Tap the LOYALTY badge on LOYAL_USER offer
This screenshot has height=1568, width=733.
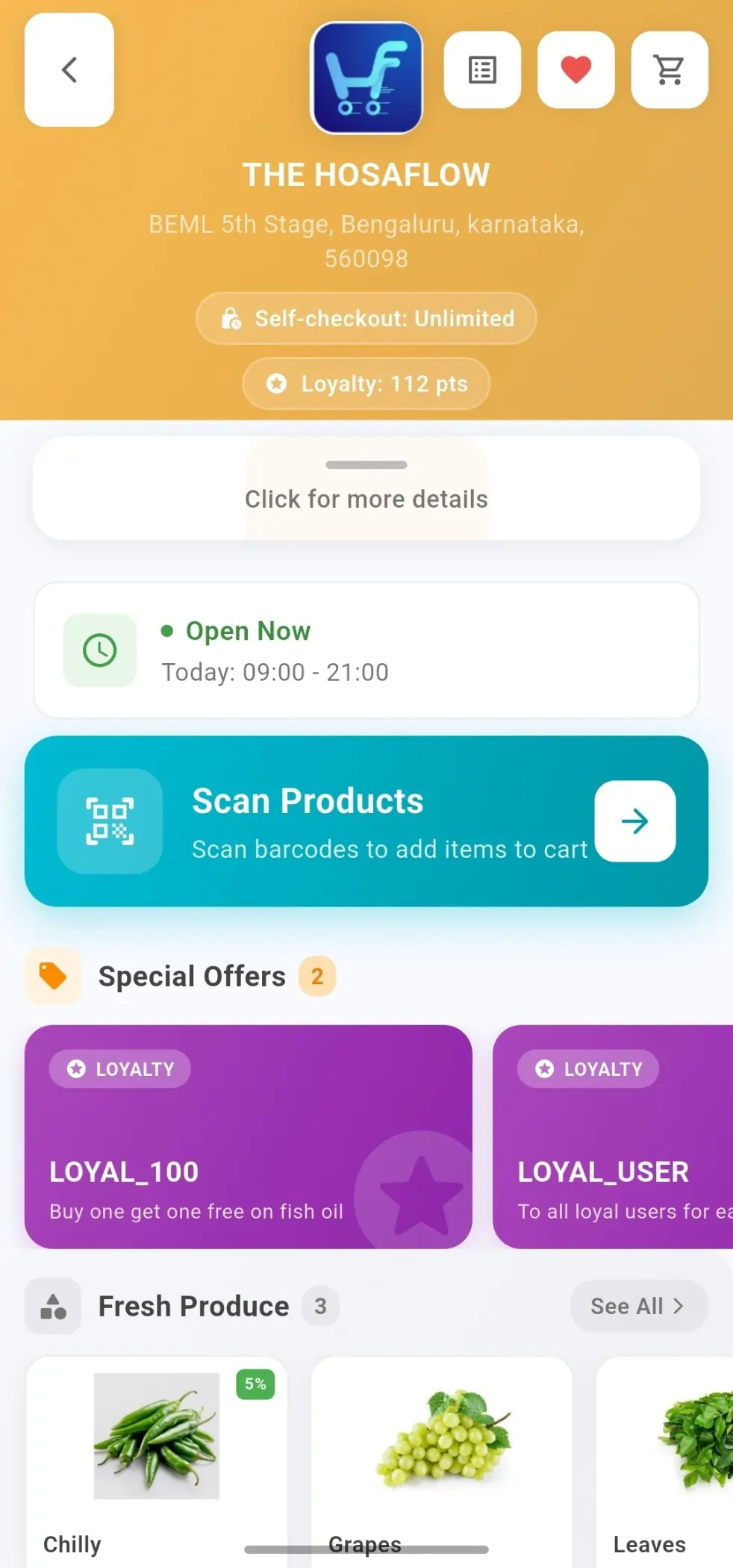tap(587, 1068)
